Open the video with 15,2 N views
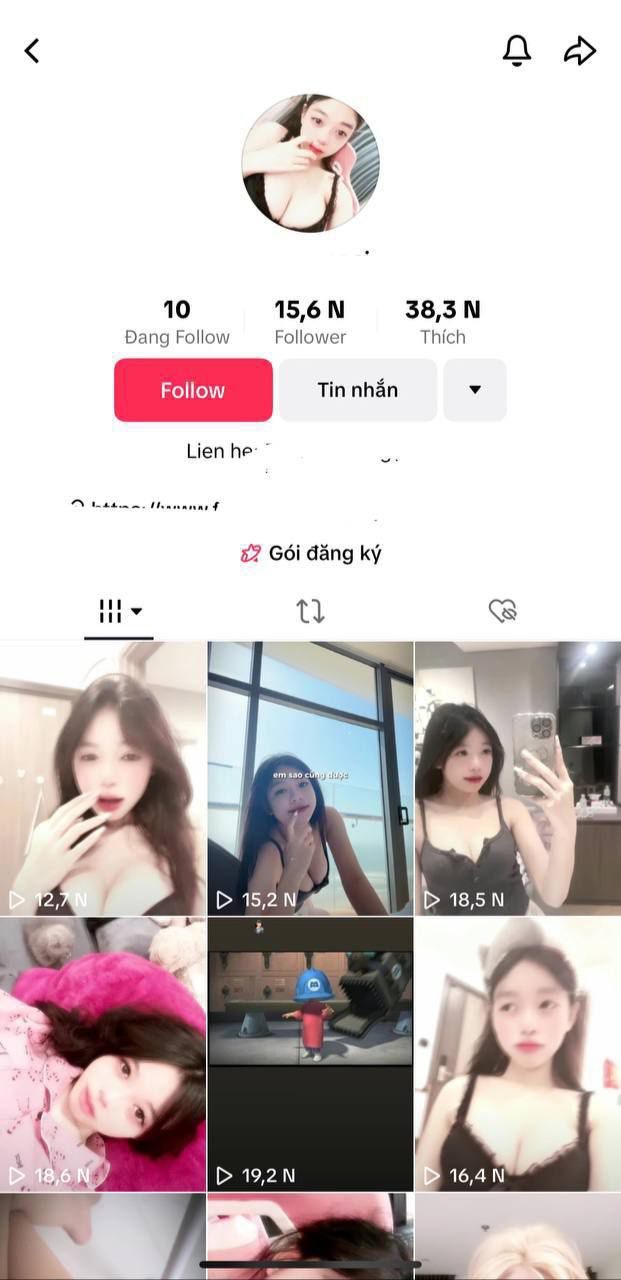This screenshot has width=621, height=1280. click(x=310, y=778)
